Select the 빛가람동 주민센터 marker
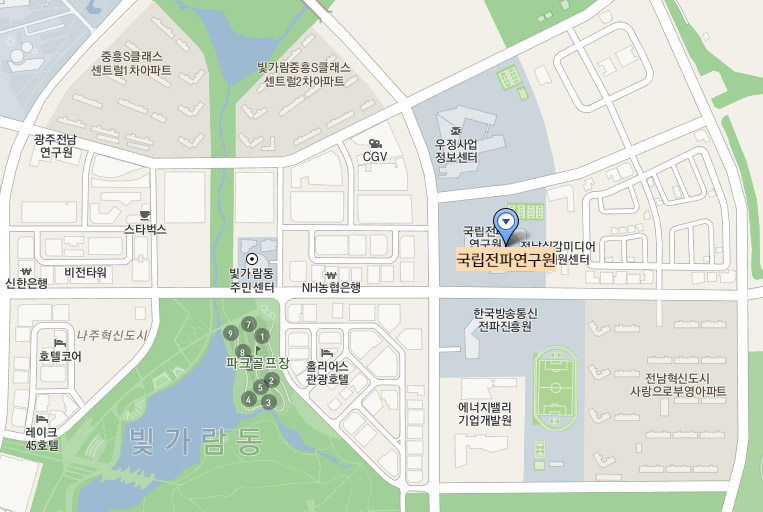Viewport: 763px width, 512px height. pos(252,258)
